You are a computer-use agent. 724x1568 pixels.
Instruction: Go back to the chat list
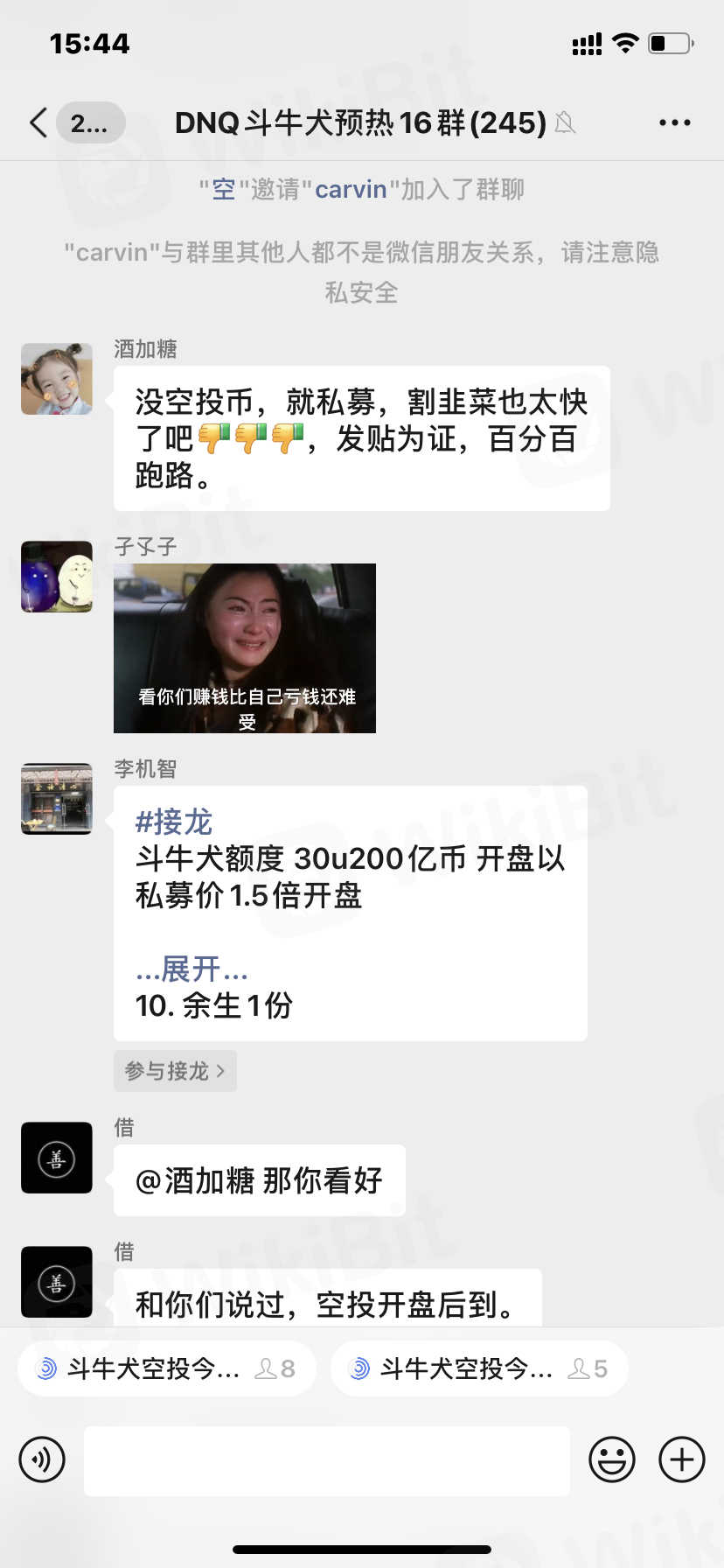pos(39,122)
